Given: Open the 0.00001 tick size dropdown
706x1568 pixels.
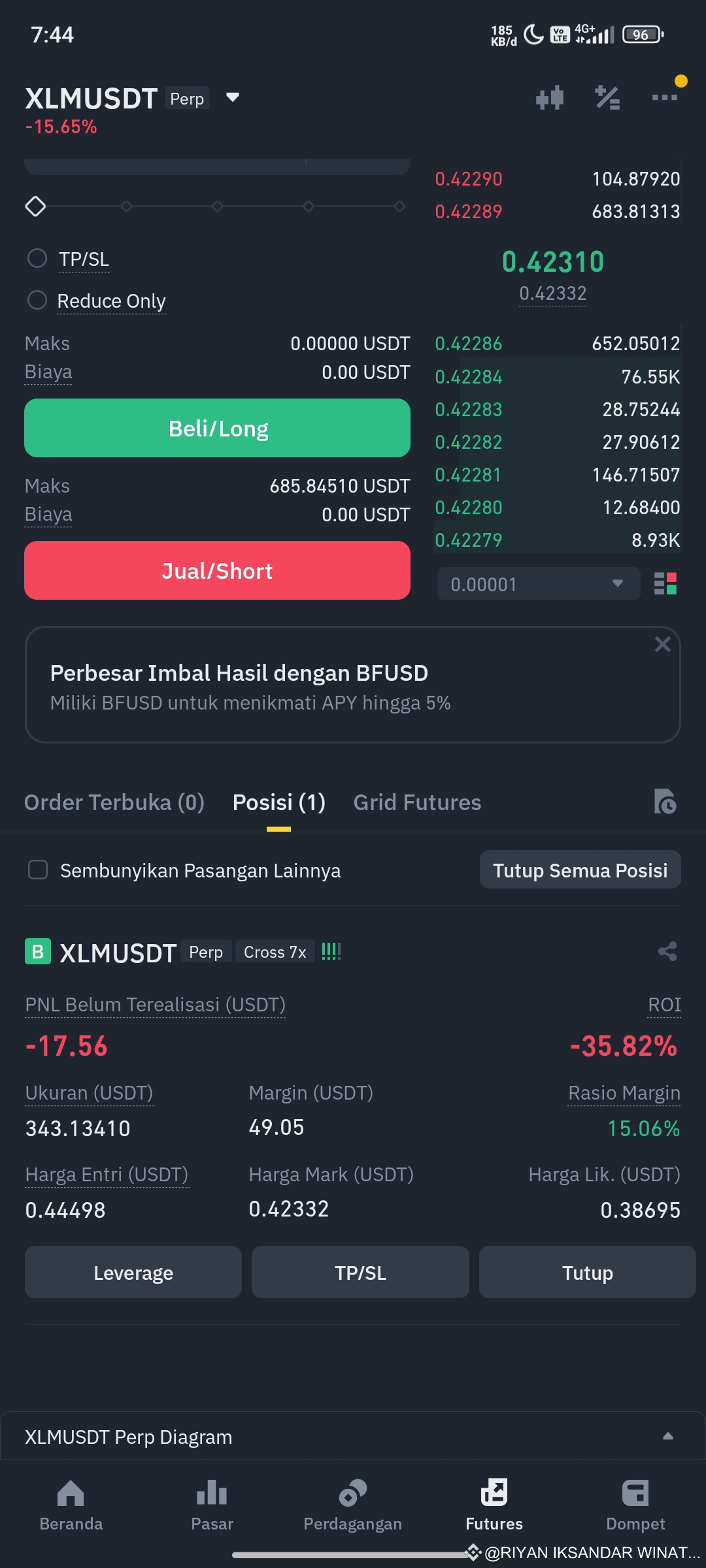Looking at the screenshot, I should click(537, 583).
